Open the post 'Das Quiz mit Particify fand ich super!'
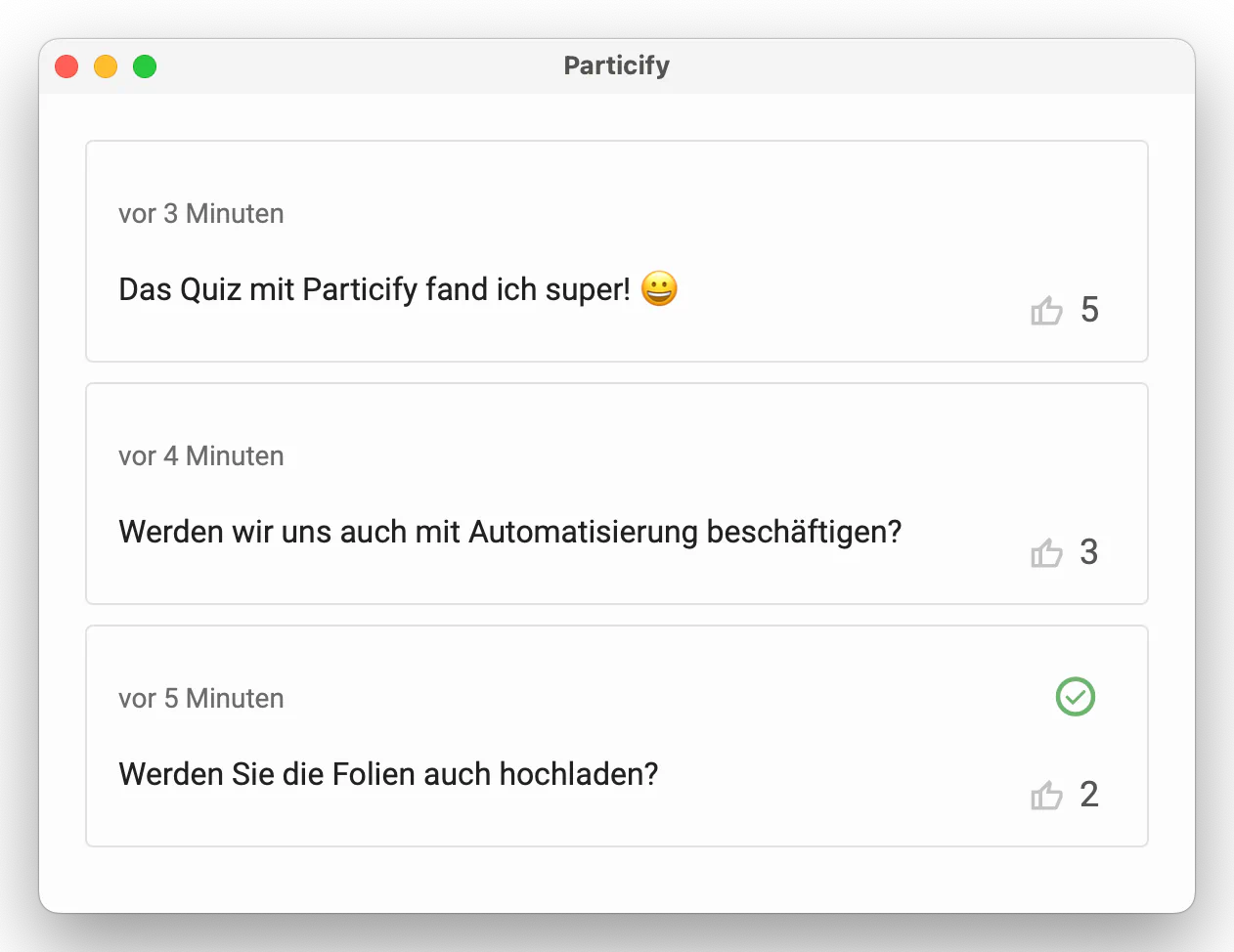 (x=375, y=290)
